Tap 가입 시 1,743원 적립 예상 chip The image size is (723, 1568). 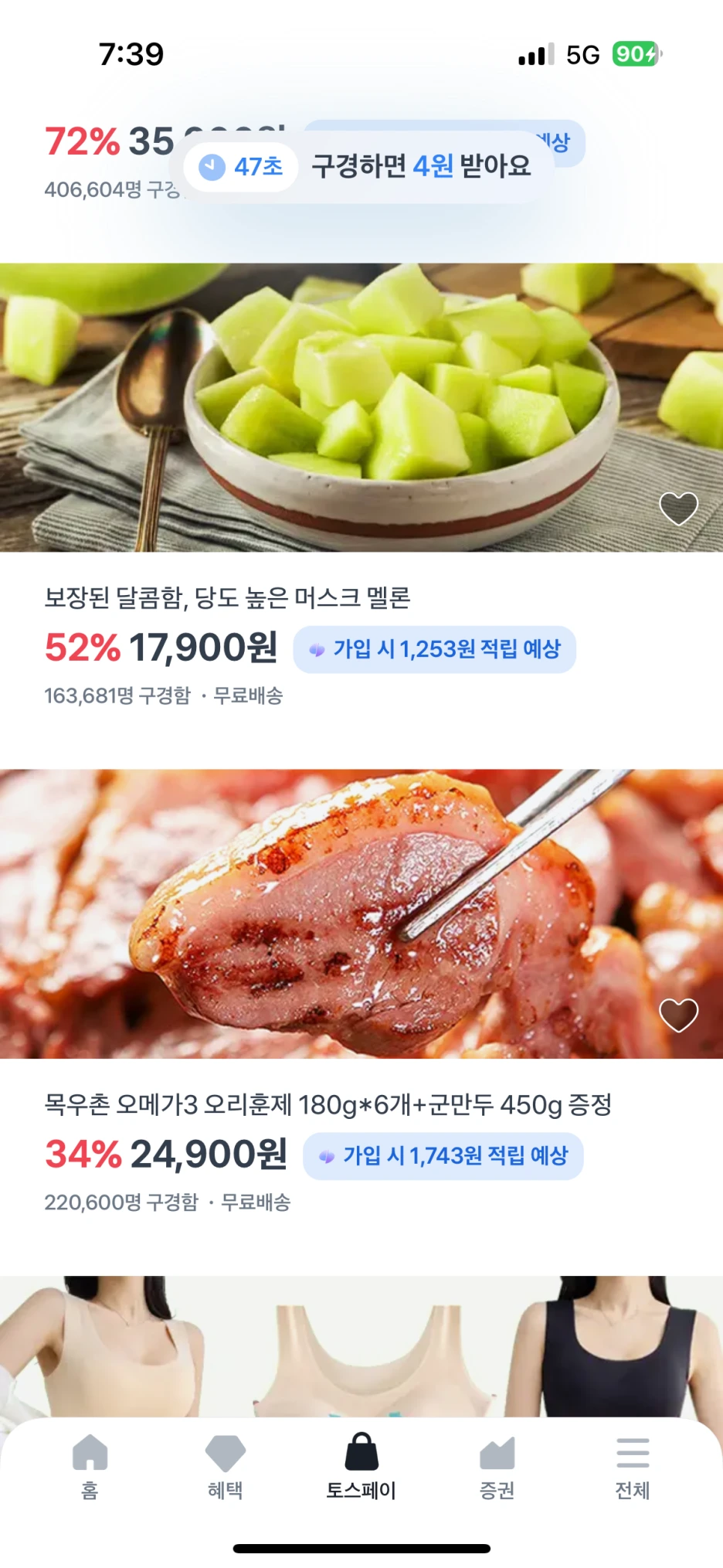point(443,1156)
